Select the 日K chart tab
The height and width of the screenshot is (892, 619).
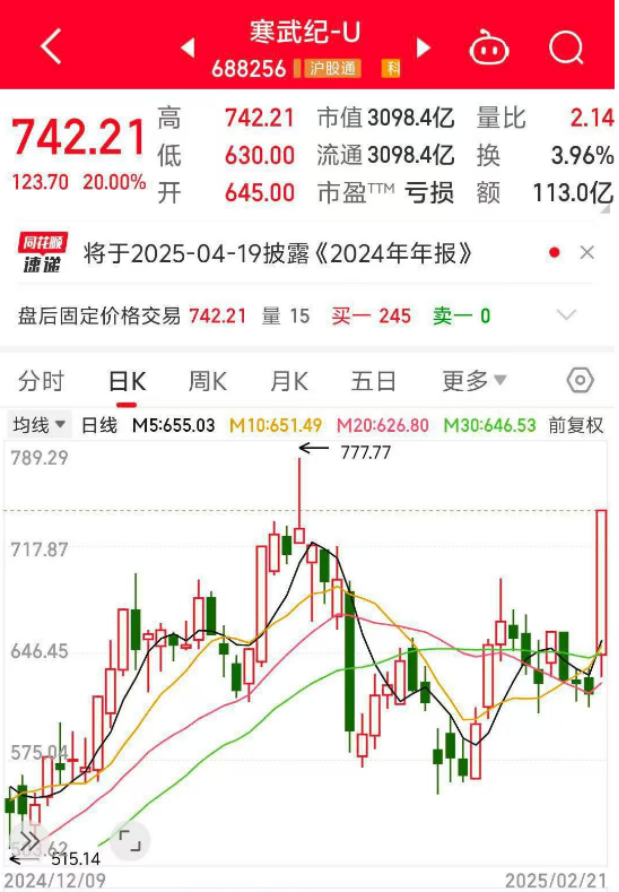127,381
